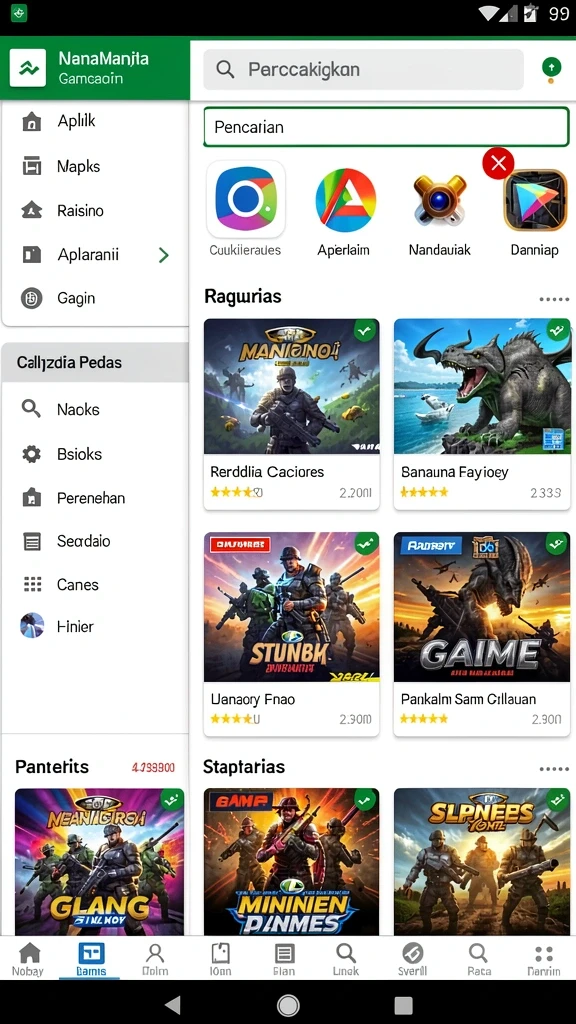Image resolution: width=576 pixels, height=1024 pixels.
Task: Switch to the Nobay bottom tab
Action: [27, 958]
